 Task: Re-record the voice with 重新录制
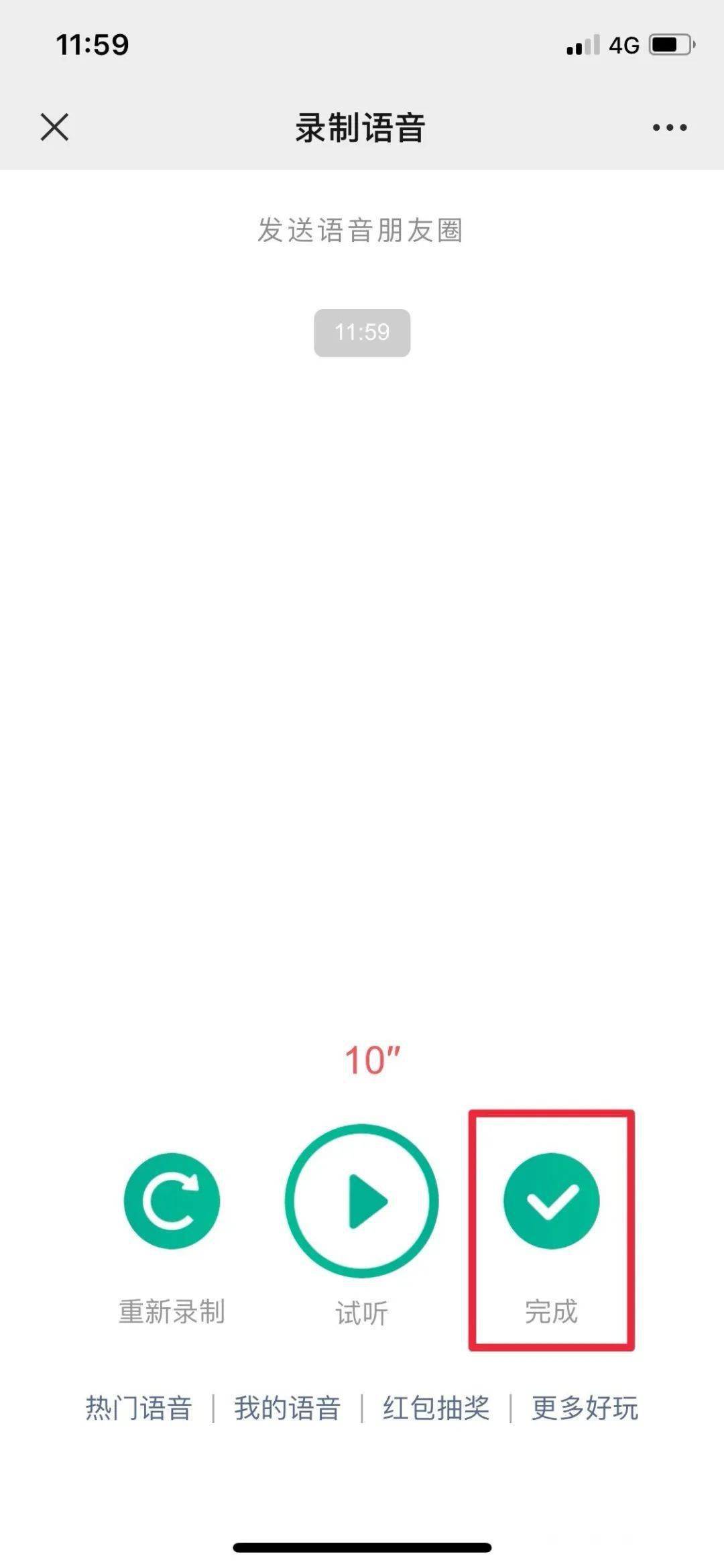(172, 1200)
